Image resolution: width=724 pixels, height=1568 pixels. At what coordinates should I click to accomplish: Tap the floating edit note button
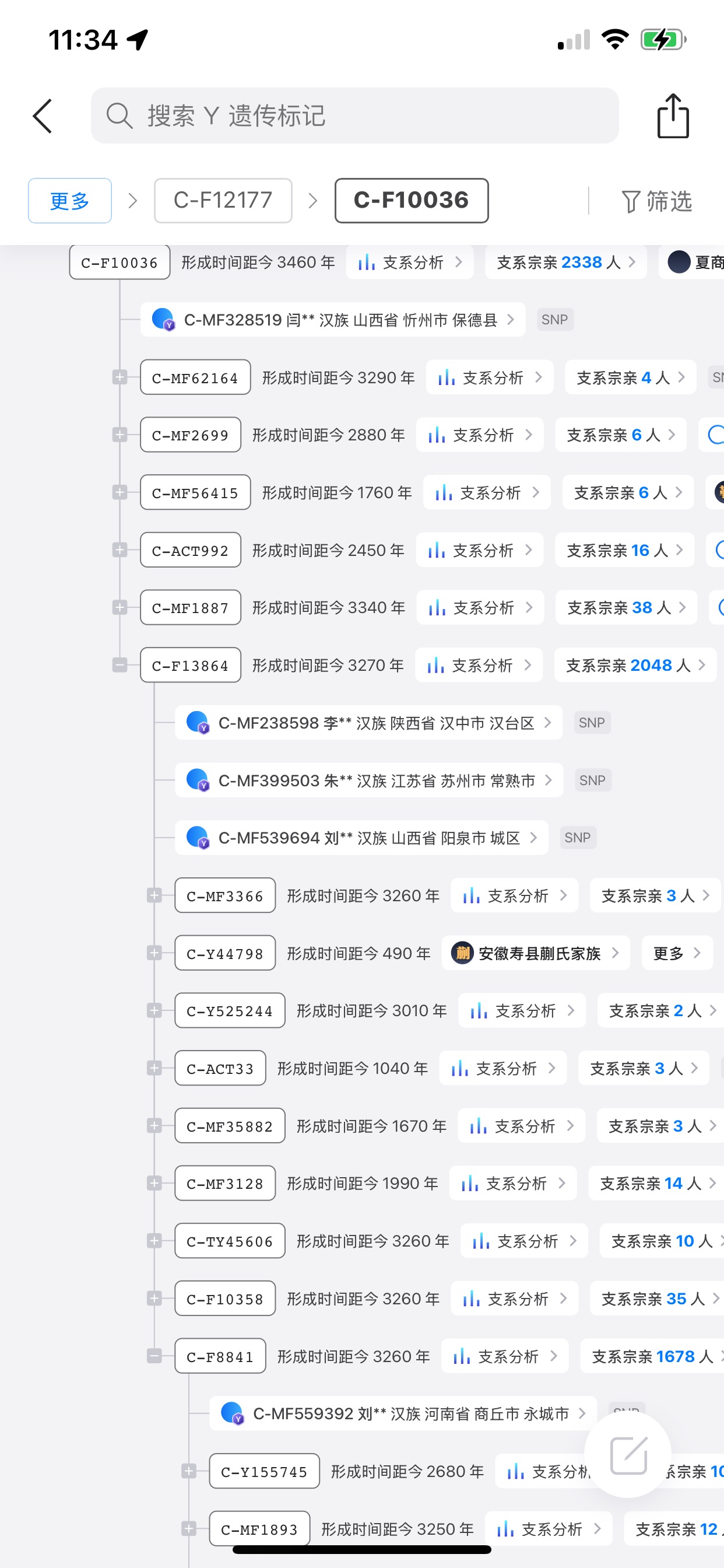(x=628, y=1455)
